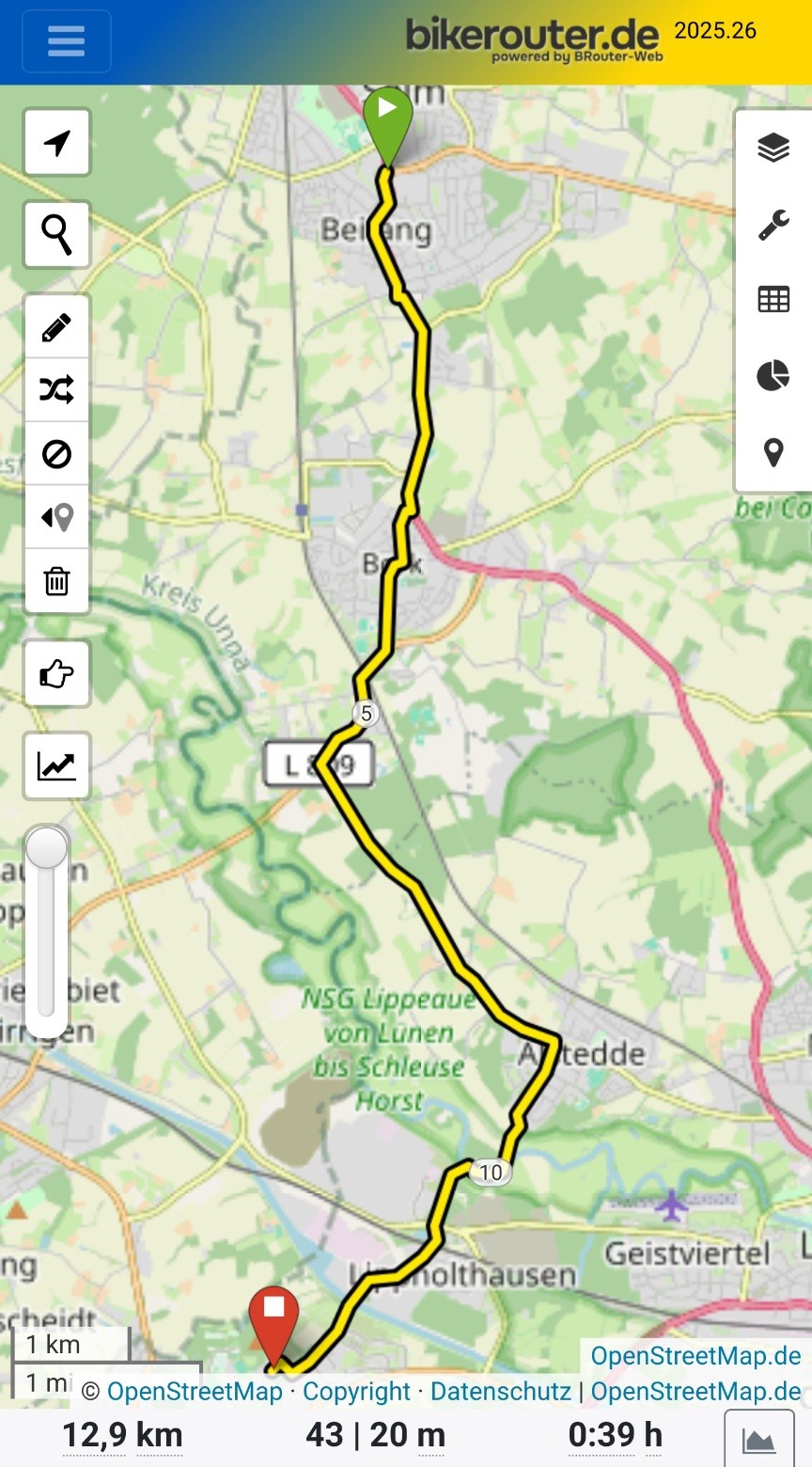Enable the draw route pencil tool
Image resolution: width=812 pixels, height=1467 pixels.
[57, 327]
